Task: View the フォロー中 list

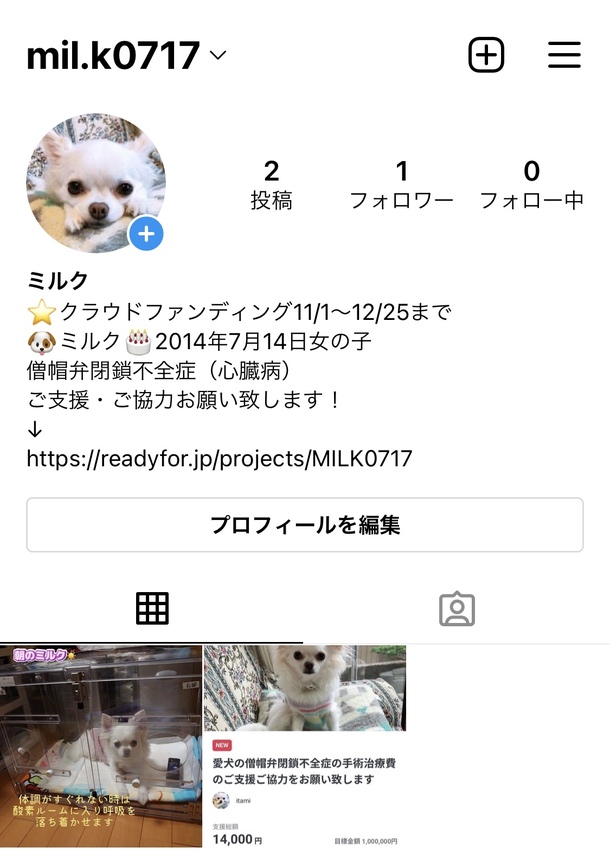Action: point(531,185)
